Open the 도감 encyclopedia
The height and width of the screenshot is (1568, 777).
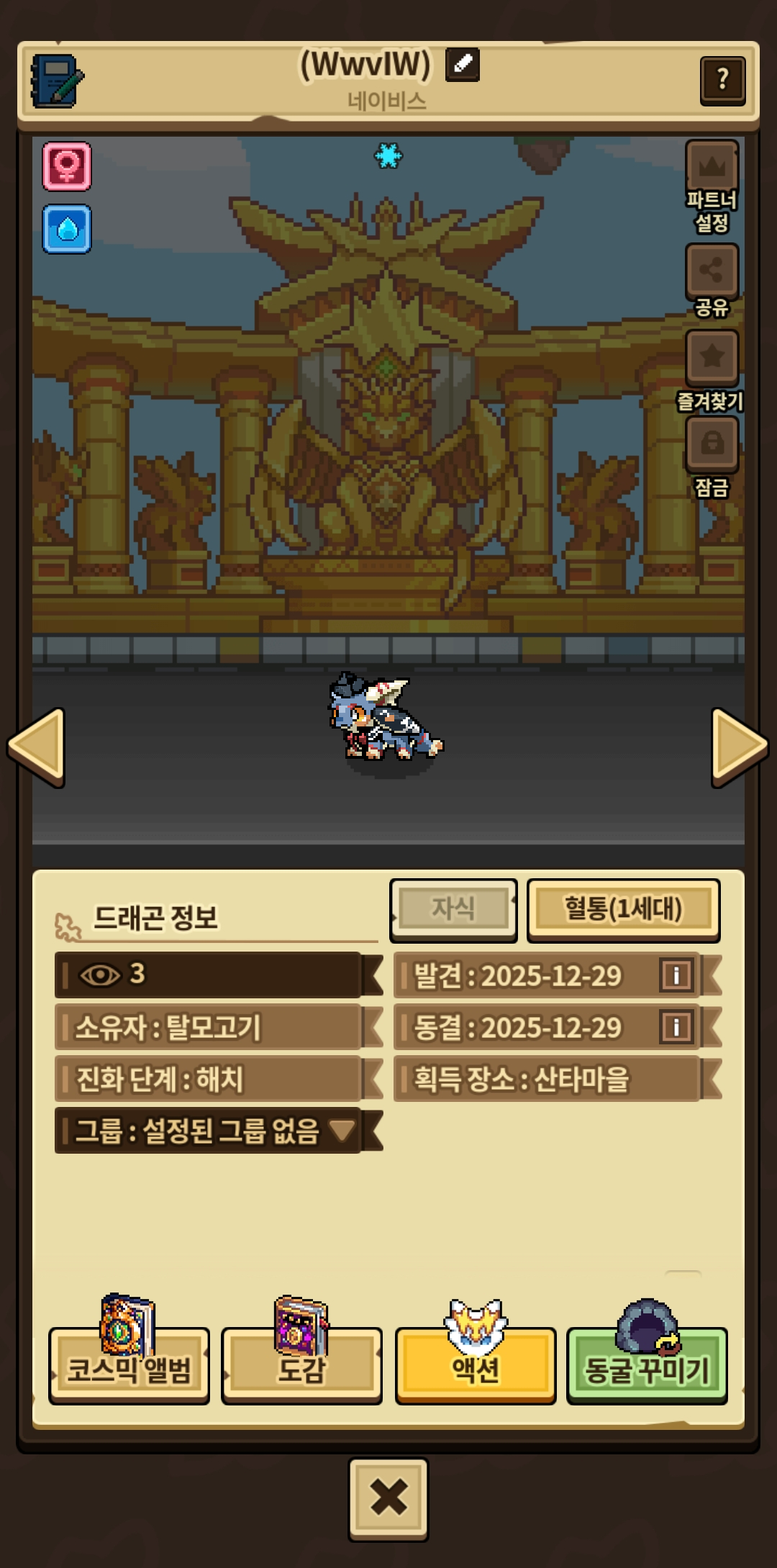[x=301, y=1367]
